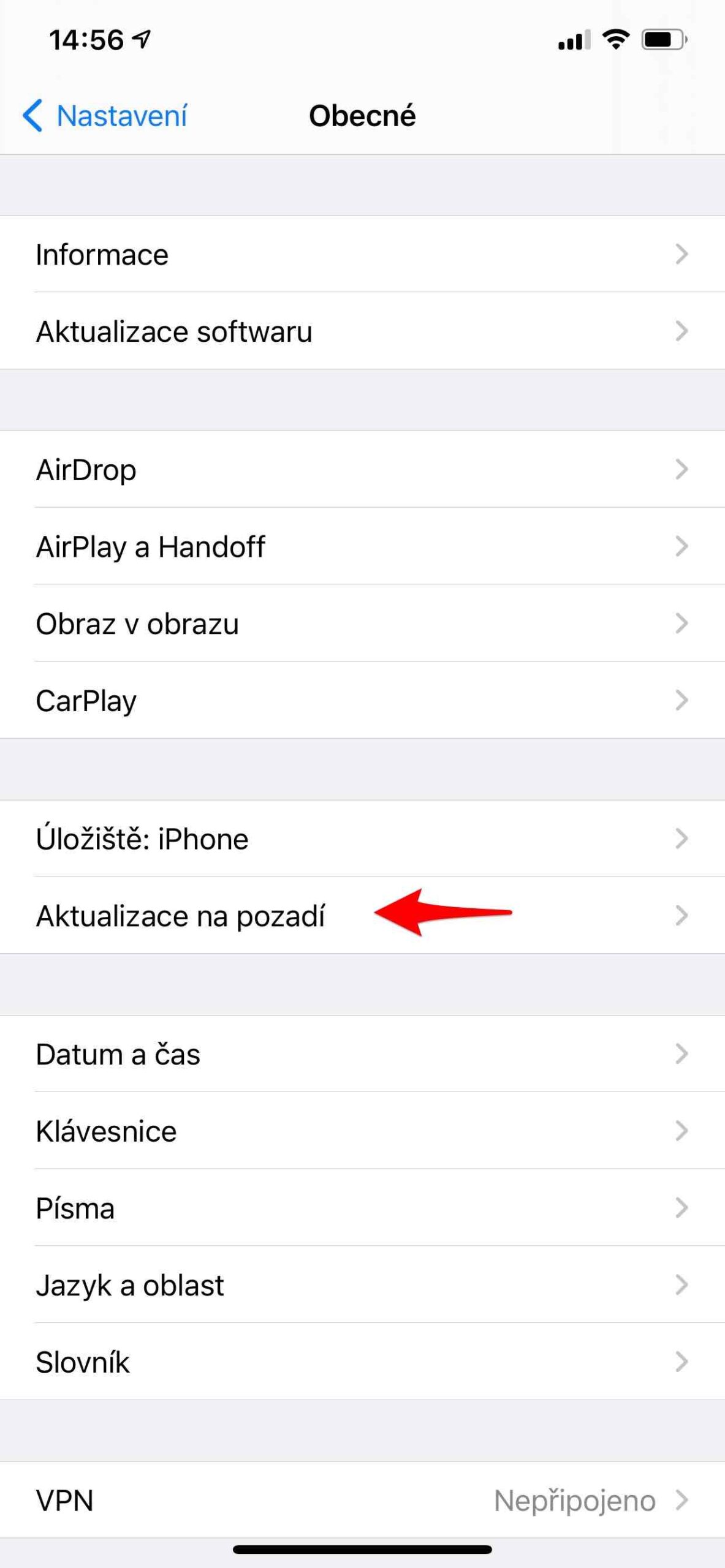
Task: Open VPN settings
Action: tap(362, 1500)
